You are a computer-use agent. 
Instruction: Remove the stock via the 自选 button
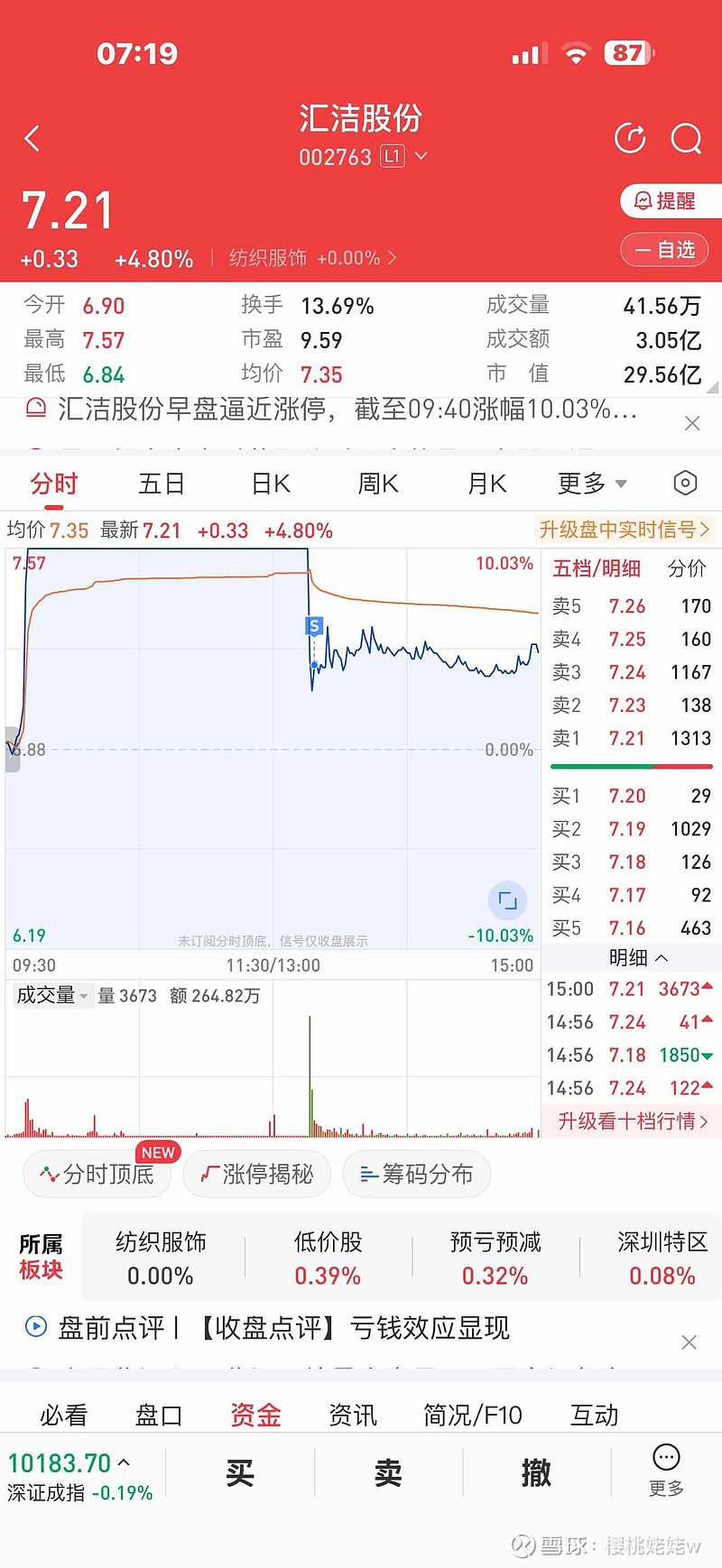pos(664,249)
